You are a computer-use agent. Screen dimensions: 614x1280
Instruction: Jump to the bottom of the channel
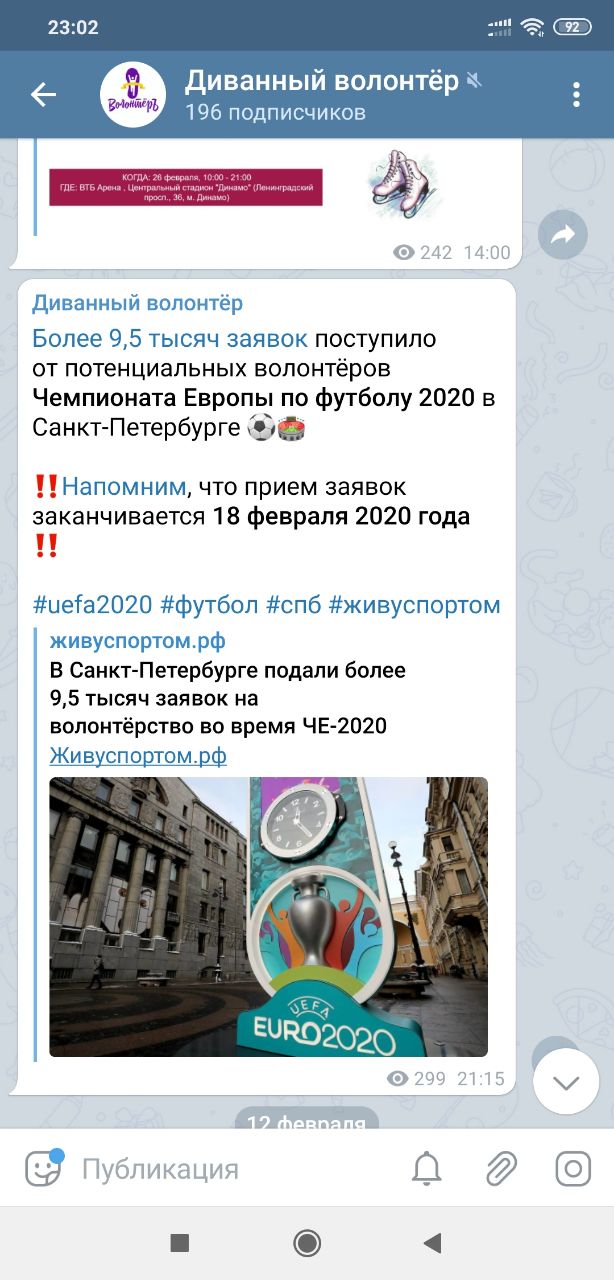coord(565,1082)
